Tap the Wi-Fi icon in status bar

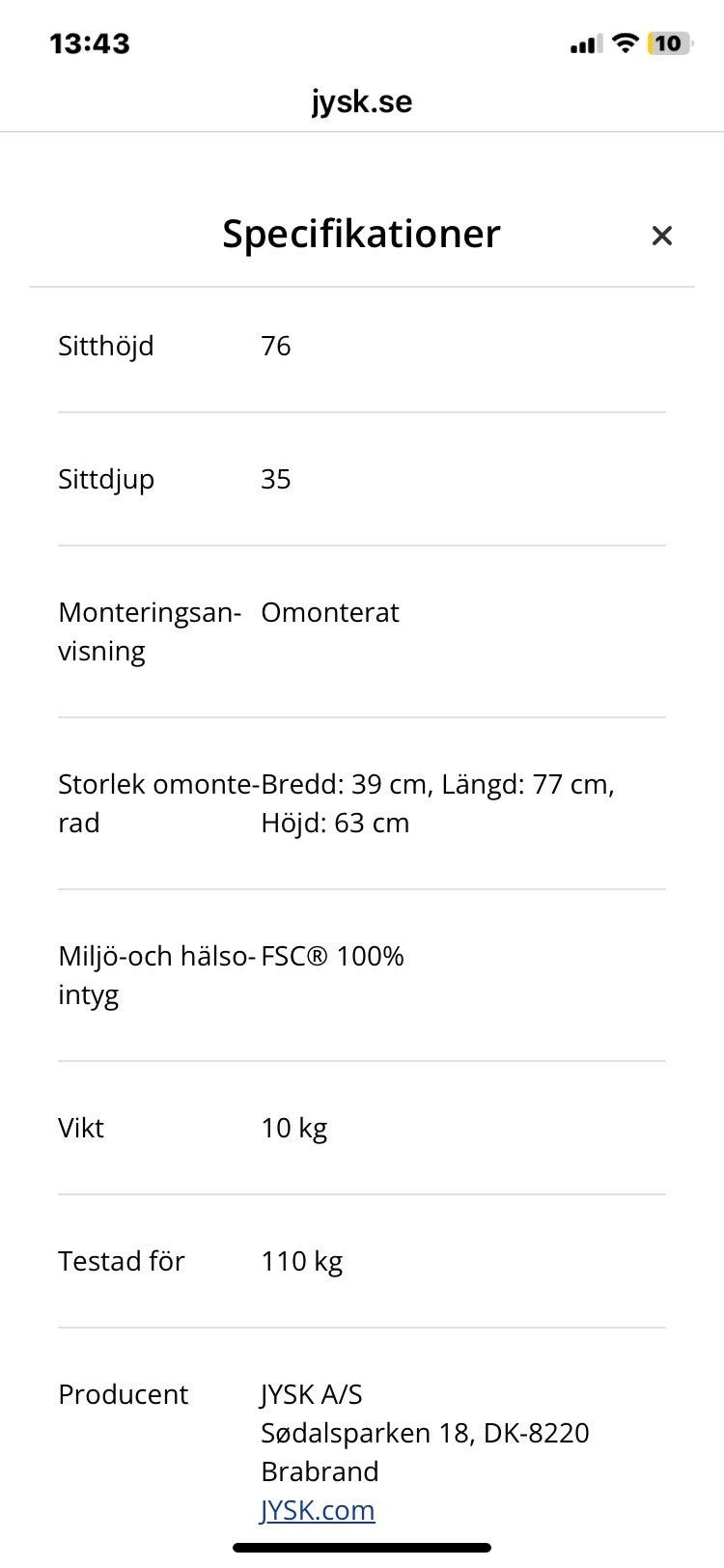tap(624, 43)
